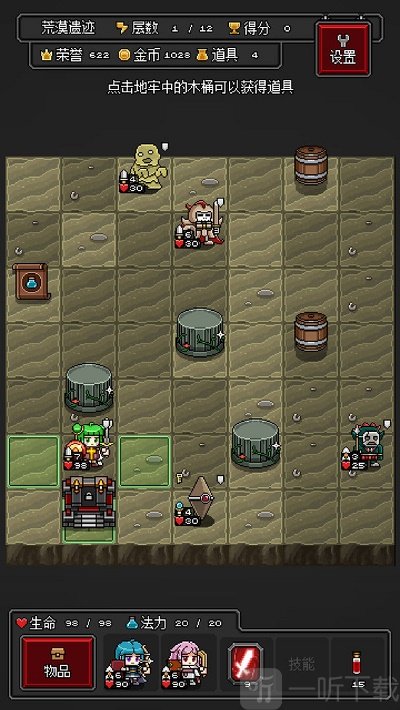
Task: Open the 物品 inventory button
Action: coord(58,662)
